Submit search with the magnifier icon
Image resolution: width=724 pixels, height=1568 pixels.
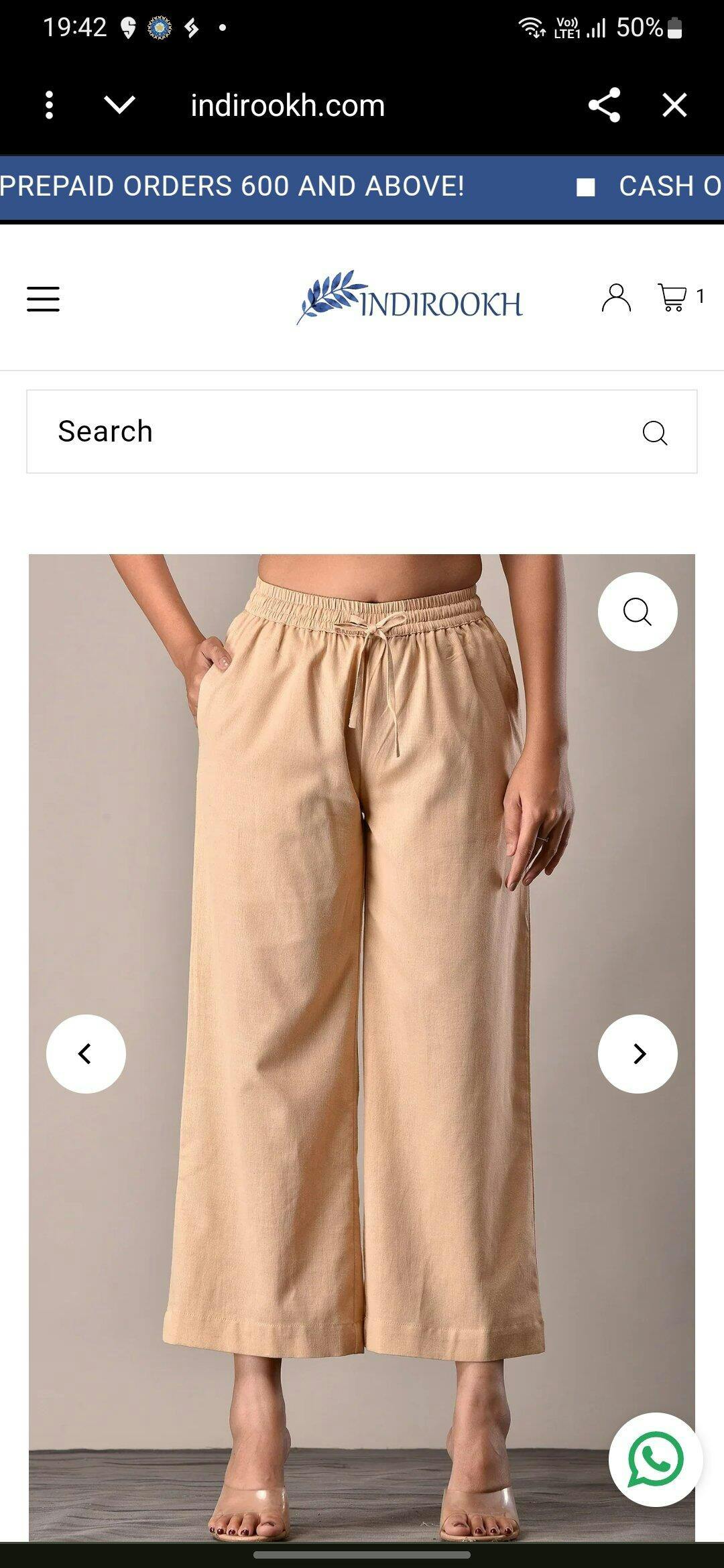click(x=654, y=433)
